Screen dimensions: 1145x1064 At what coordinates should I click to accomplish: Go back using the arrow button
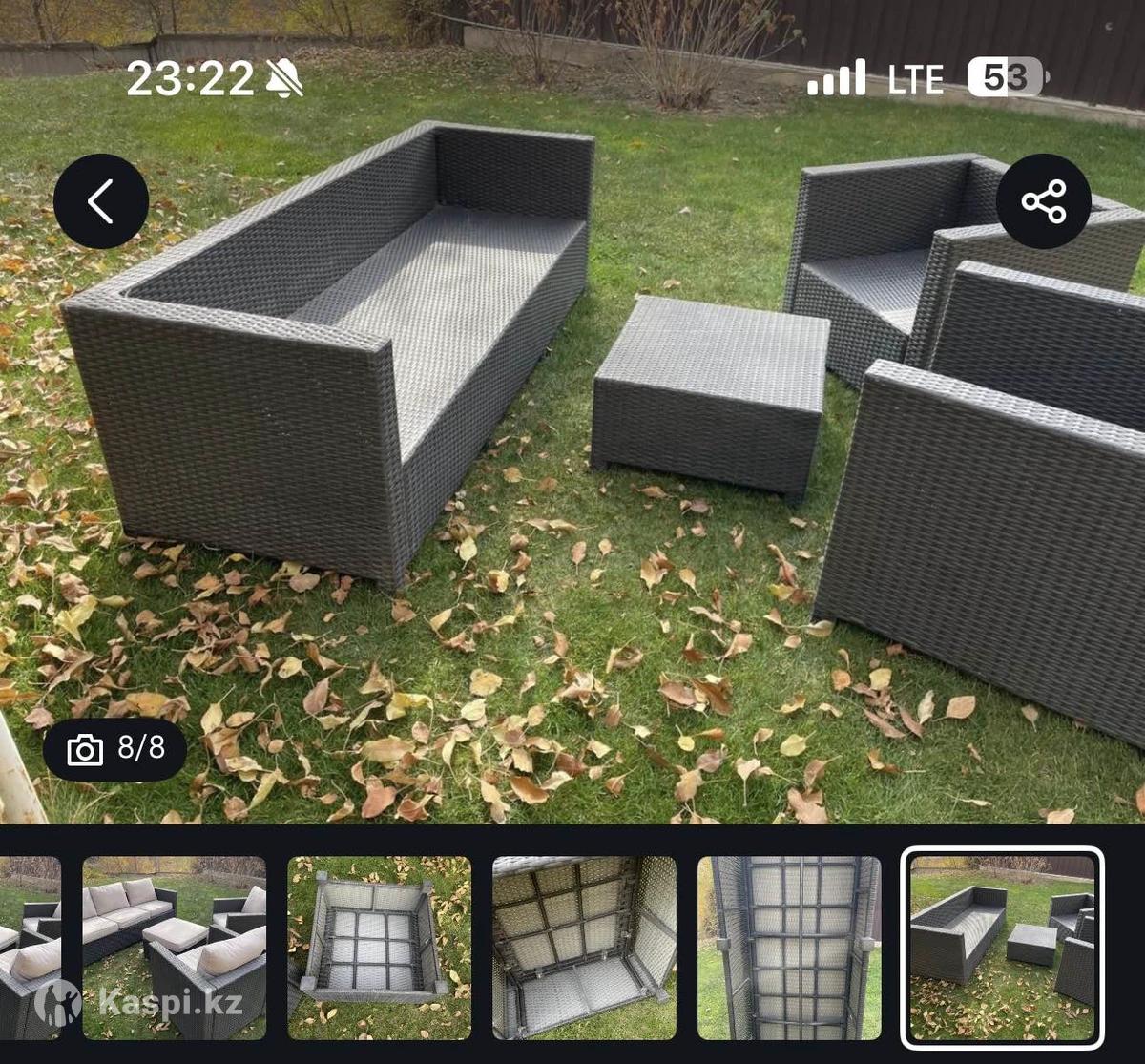(x=101, y=201)
